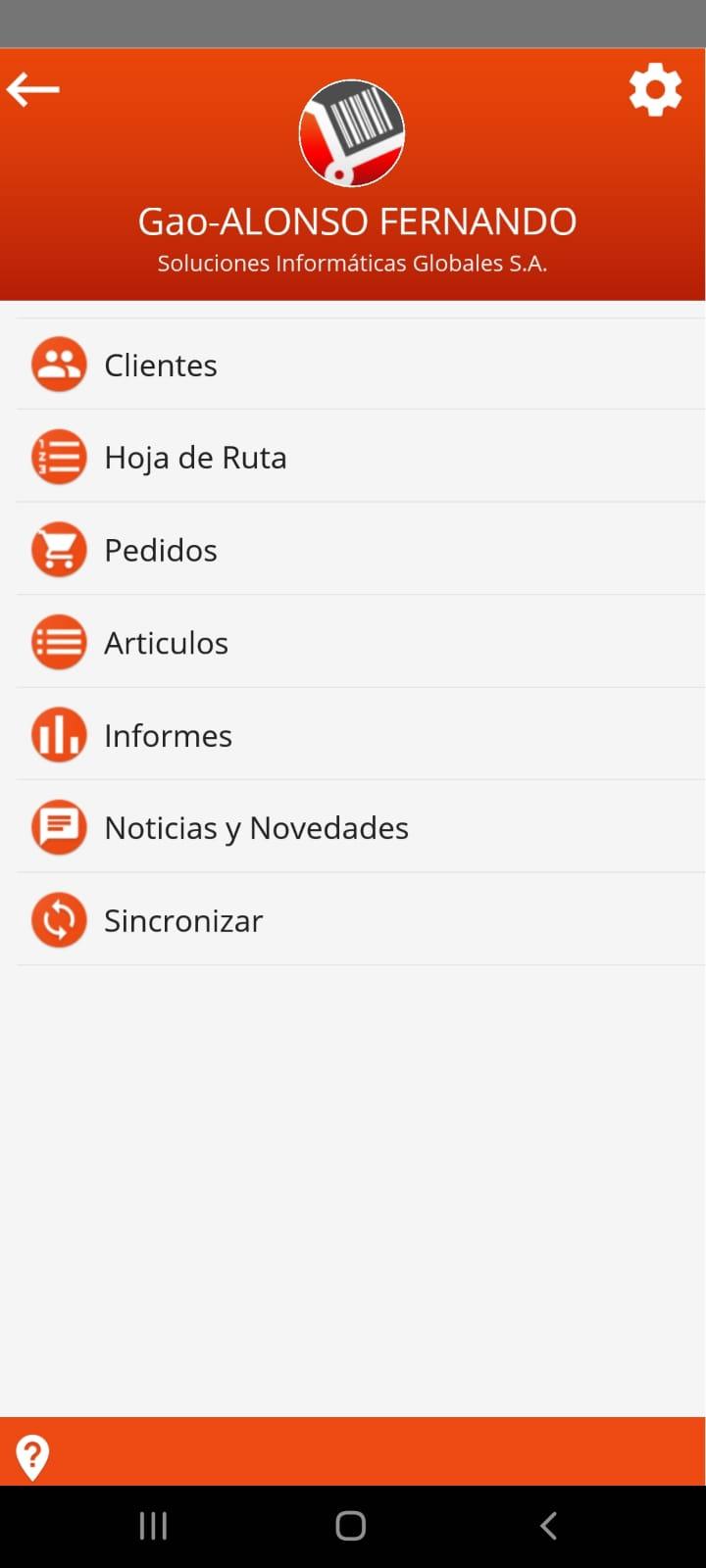Open the help question-mark icon
Image resolution: width=706 pixels, height=1568 pixels.
(x=32, y=1457)
